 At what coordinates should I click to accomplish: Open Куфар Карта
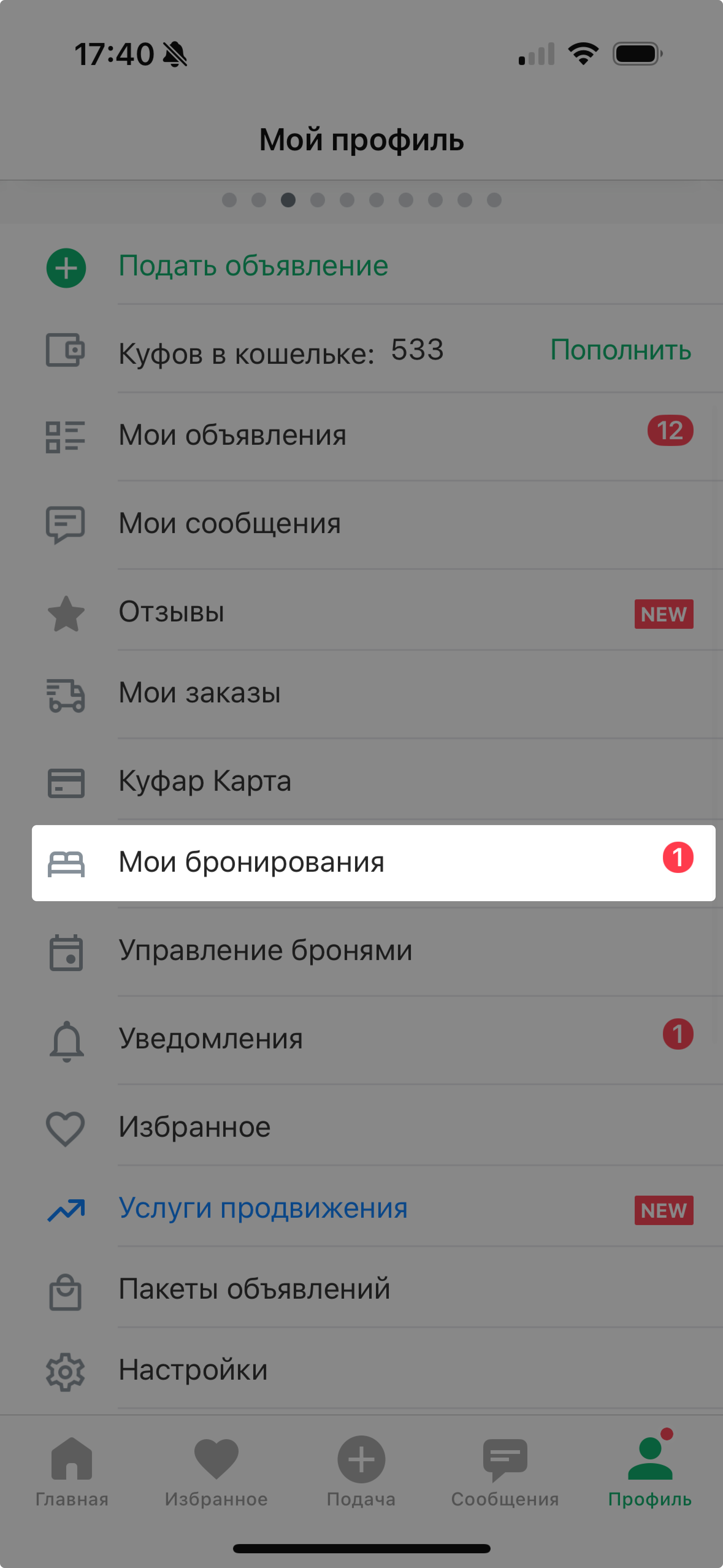tap(205, 781)
